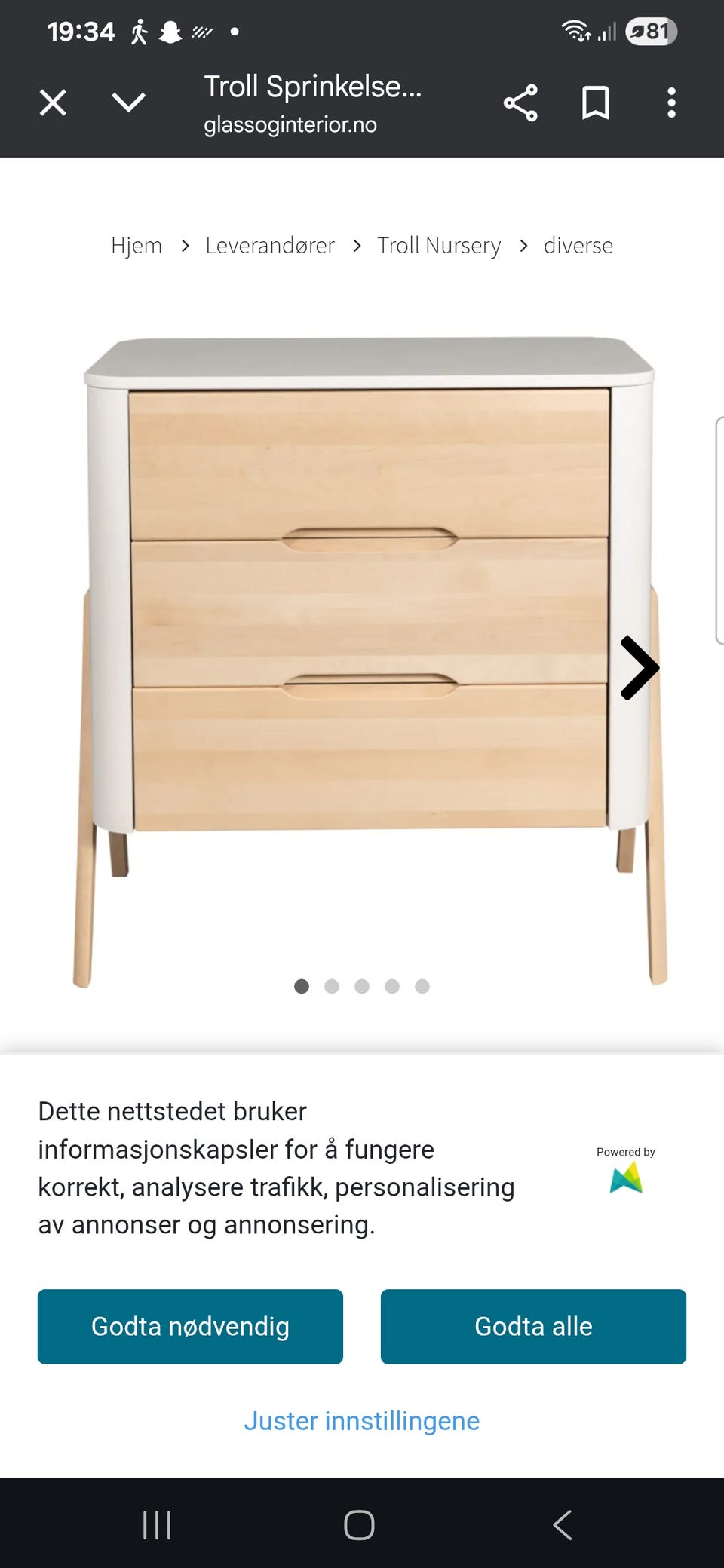Go to Hjem via breadcrumb link
The height and width of the screenshot is (1568, 724).
[x=137, y=245]
